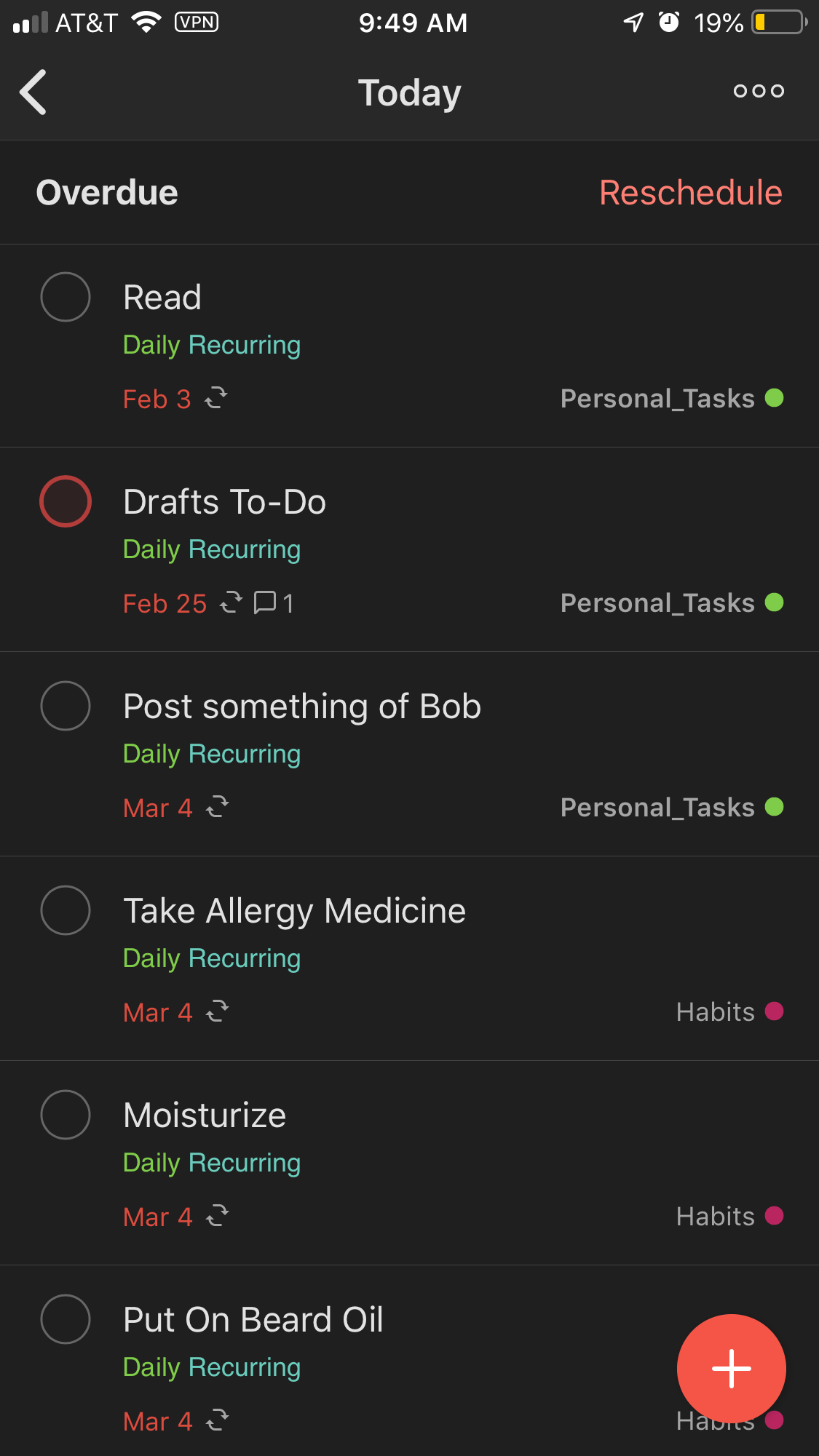Check off Drafts To-Do task

(x=66, y=501)
